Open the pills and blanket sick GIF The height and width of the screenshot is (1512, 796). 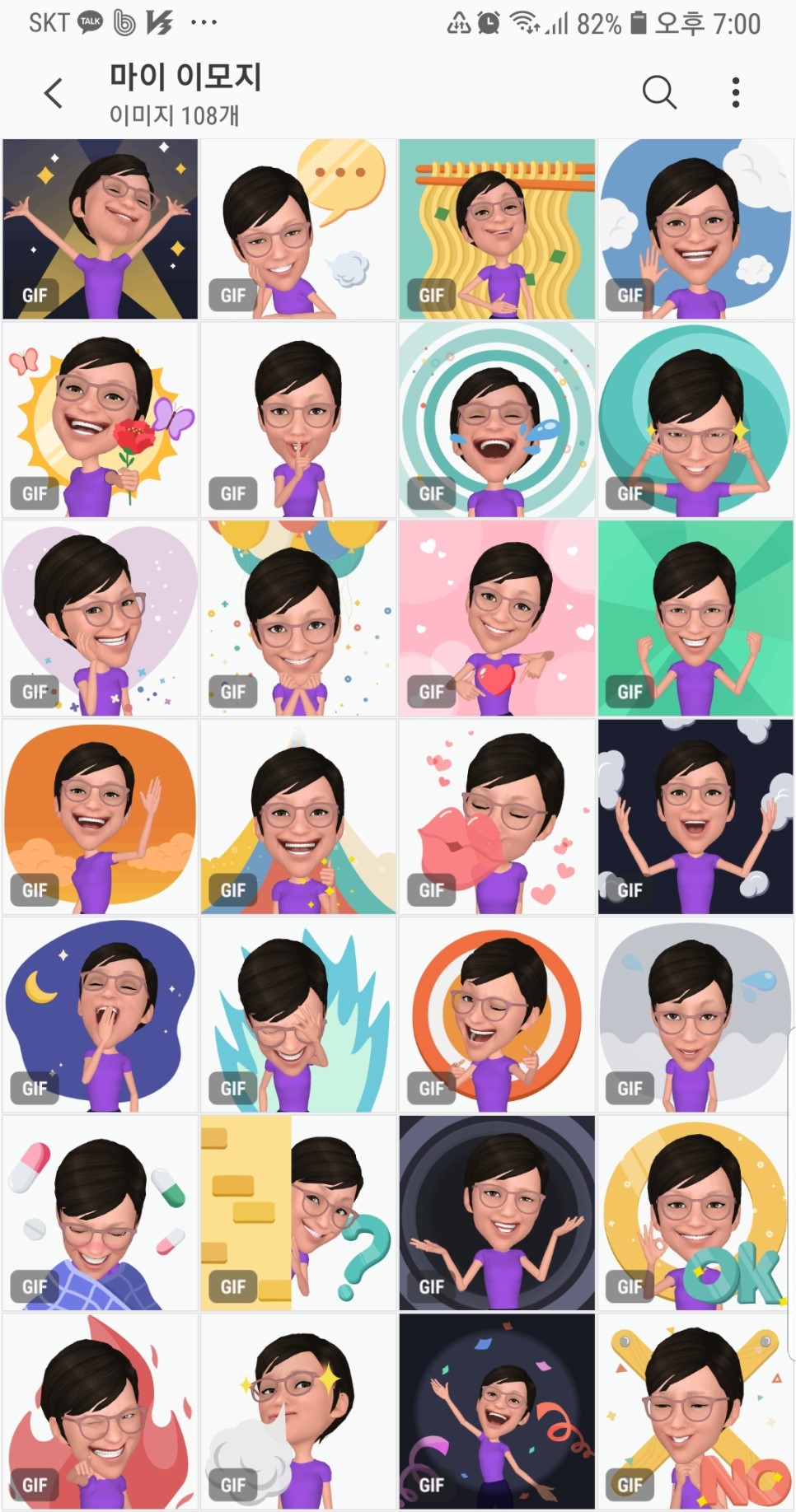point(101,1213)
